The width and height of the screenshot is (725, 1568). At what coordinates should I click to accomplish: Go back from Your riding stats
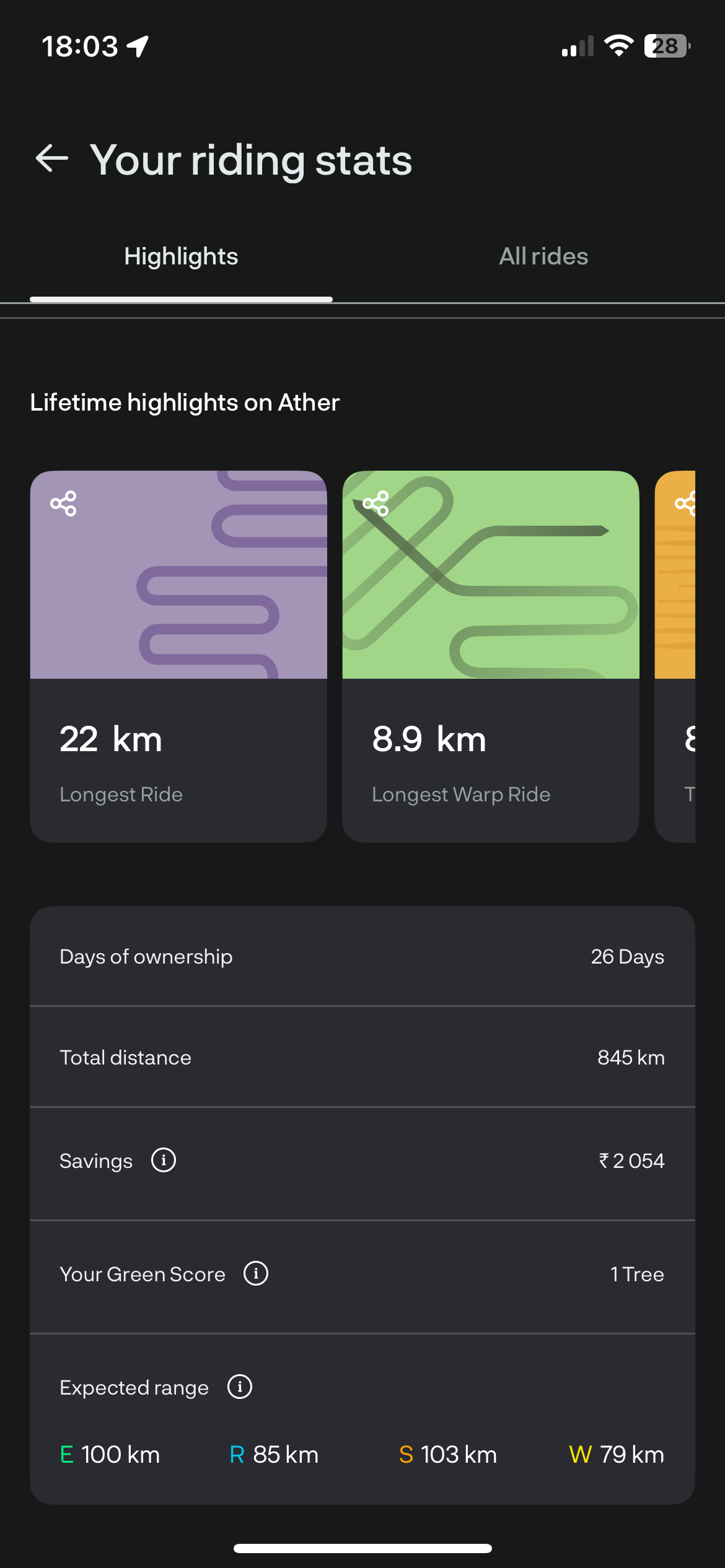tap(51, 159)
